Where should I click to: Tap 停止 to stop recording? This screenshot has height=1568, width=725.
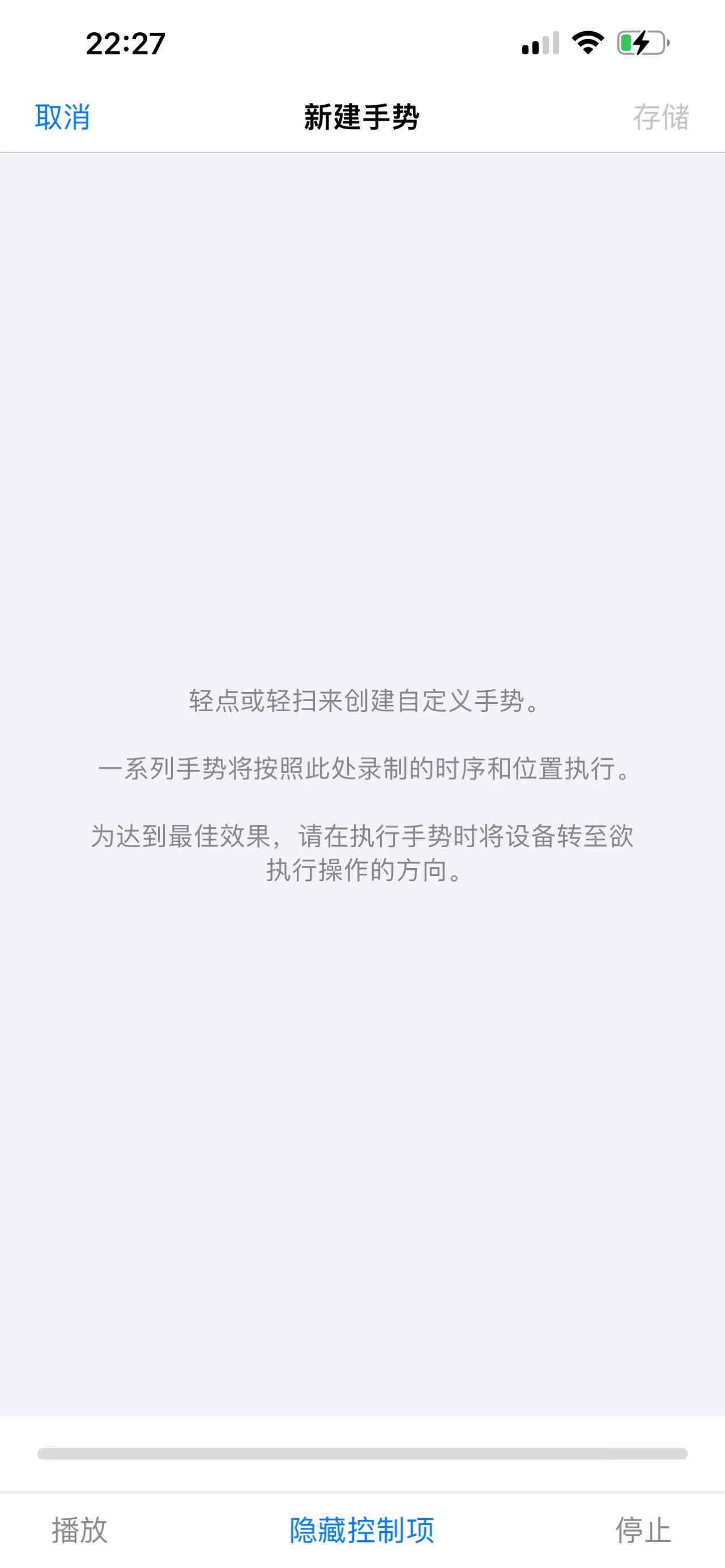643,1529
